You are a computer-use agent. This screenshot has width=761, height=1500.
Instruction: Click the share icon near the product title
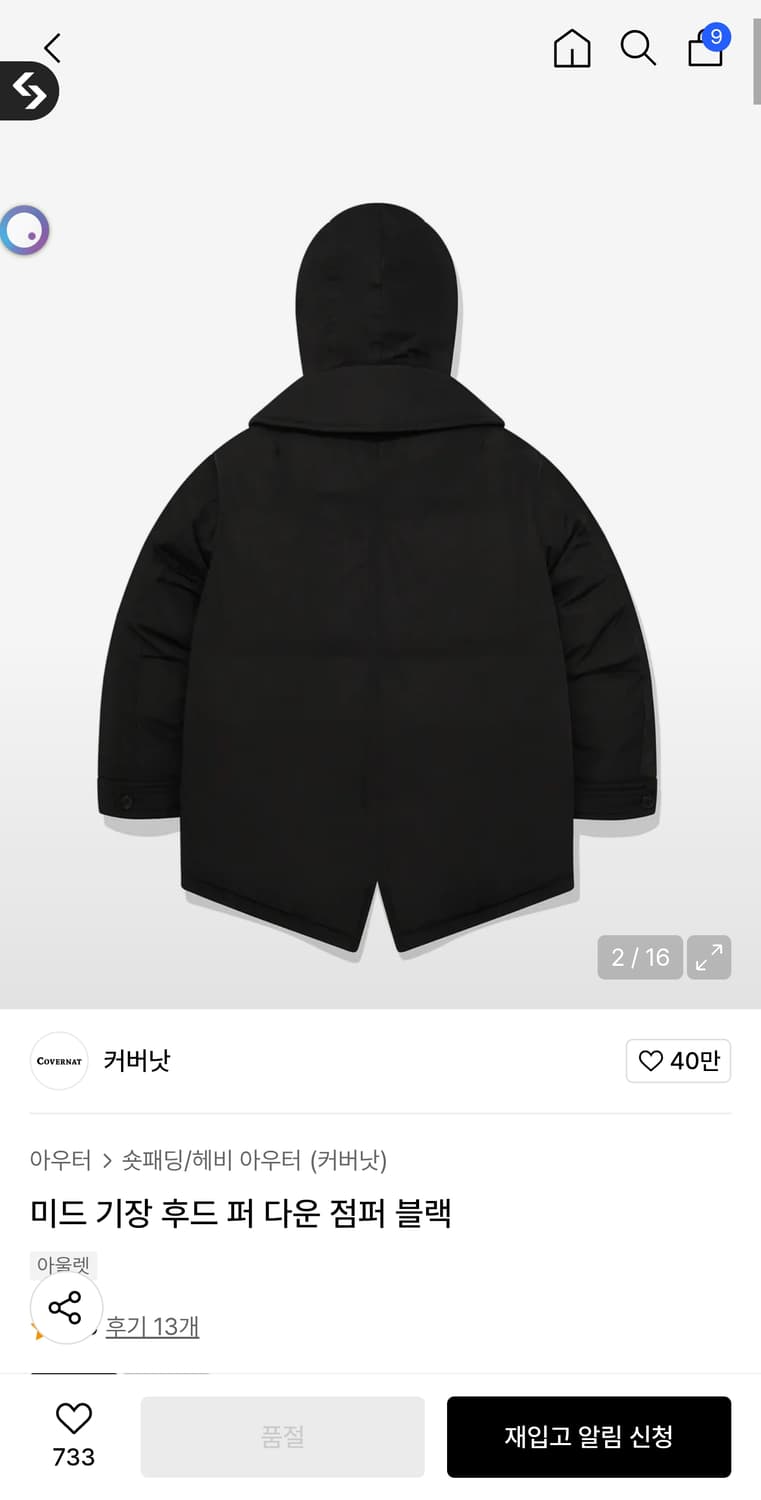[66, 1307]
